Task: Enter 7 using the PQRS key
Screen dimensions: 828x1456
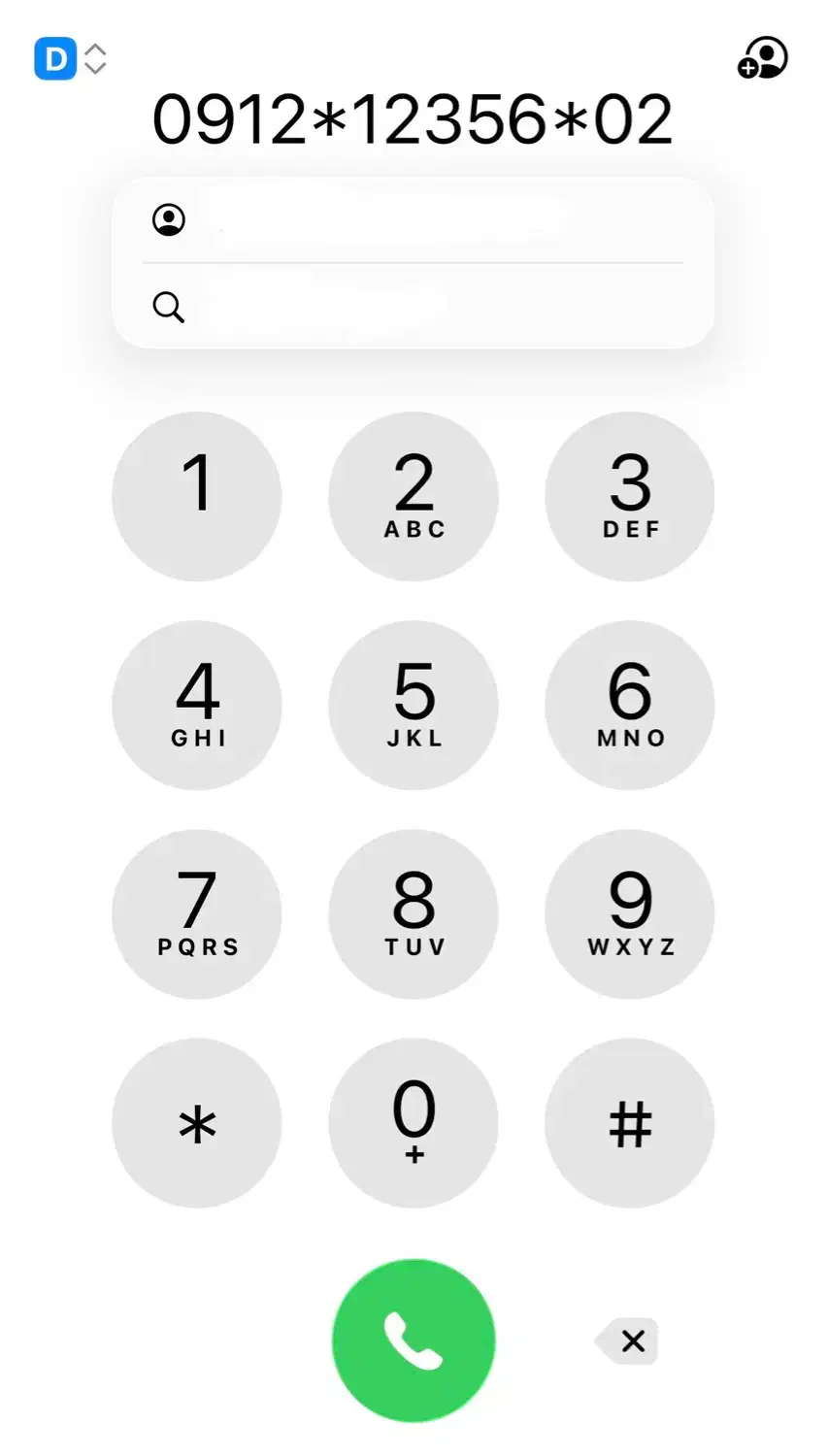Action: coord(197,913)
